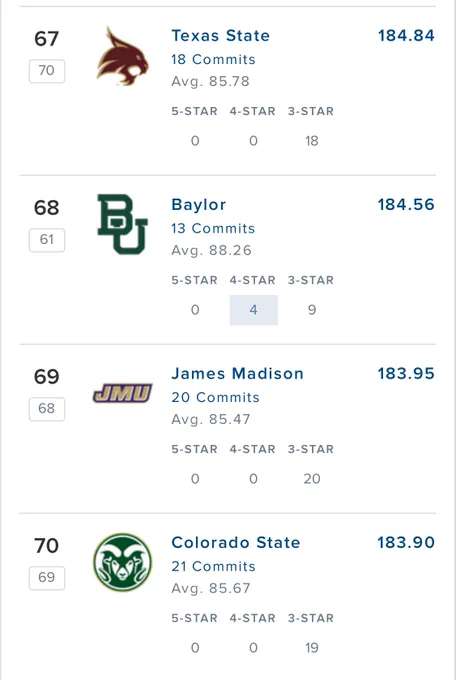Image resolution: width=456 pixels, height=680 pixels.
Task: Open the Texas State team page
Action: pyautogui.click(x=220, y=36)
